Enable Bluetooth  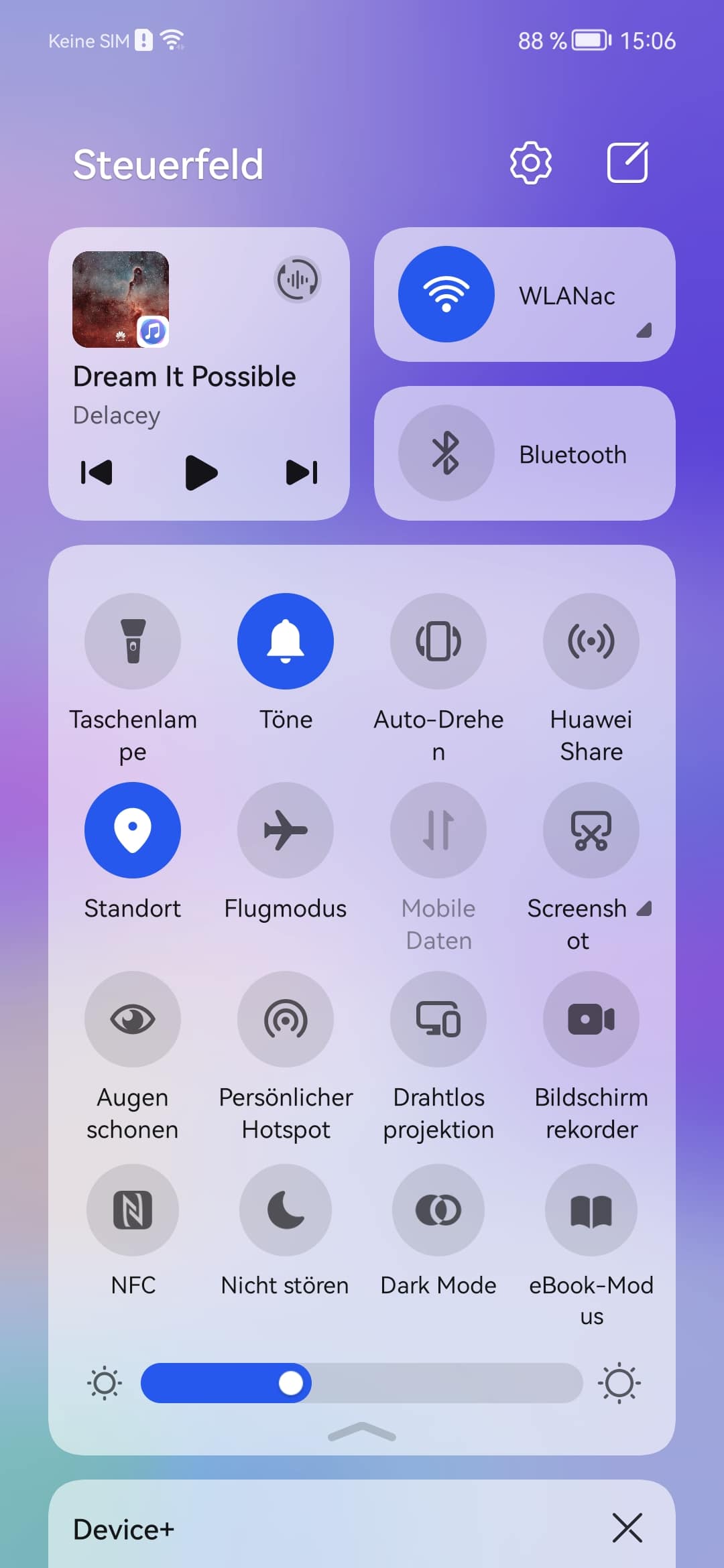(x=446, y=453)
